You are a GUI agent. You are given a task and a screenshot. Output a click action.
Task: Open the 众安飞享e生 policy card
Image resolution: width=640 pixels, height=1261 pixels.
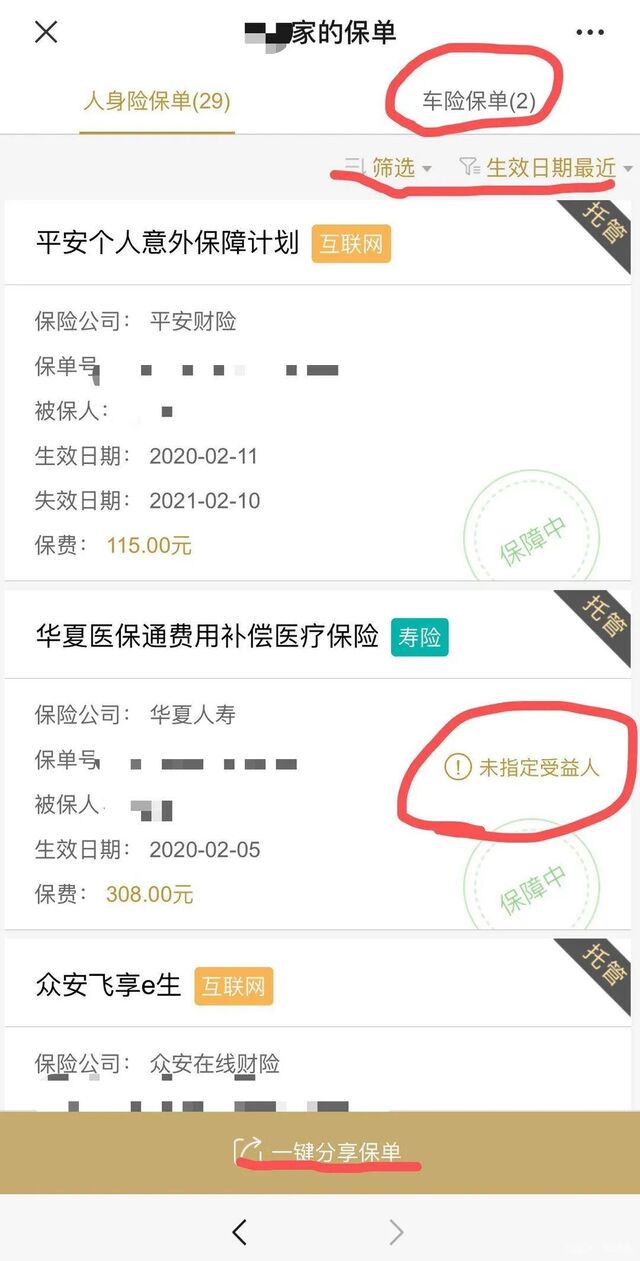(x=320, y=1025)
